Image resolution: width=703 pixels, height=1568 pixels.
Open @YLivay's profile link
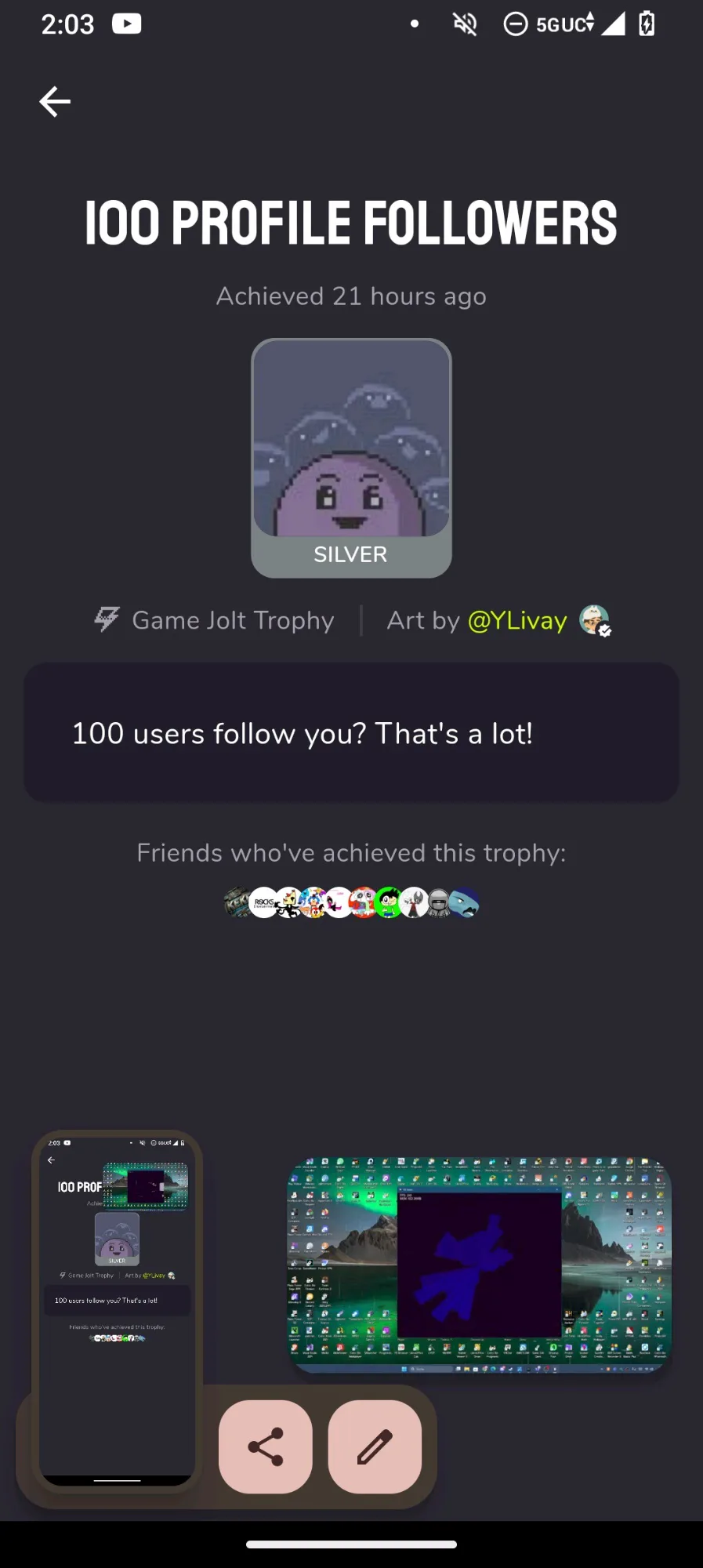(x=517, y=621)
